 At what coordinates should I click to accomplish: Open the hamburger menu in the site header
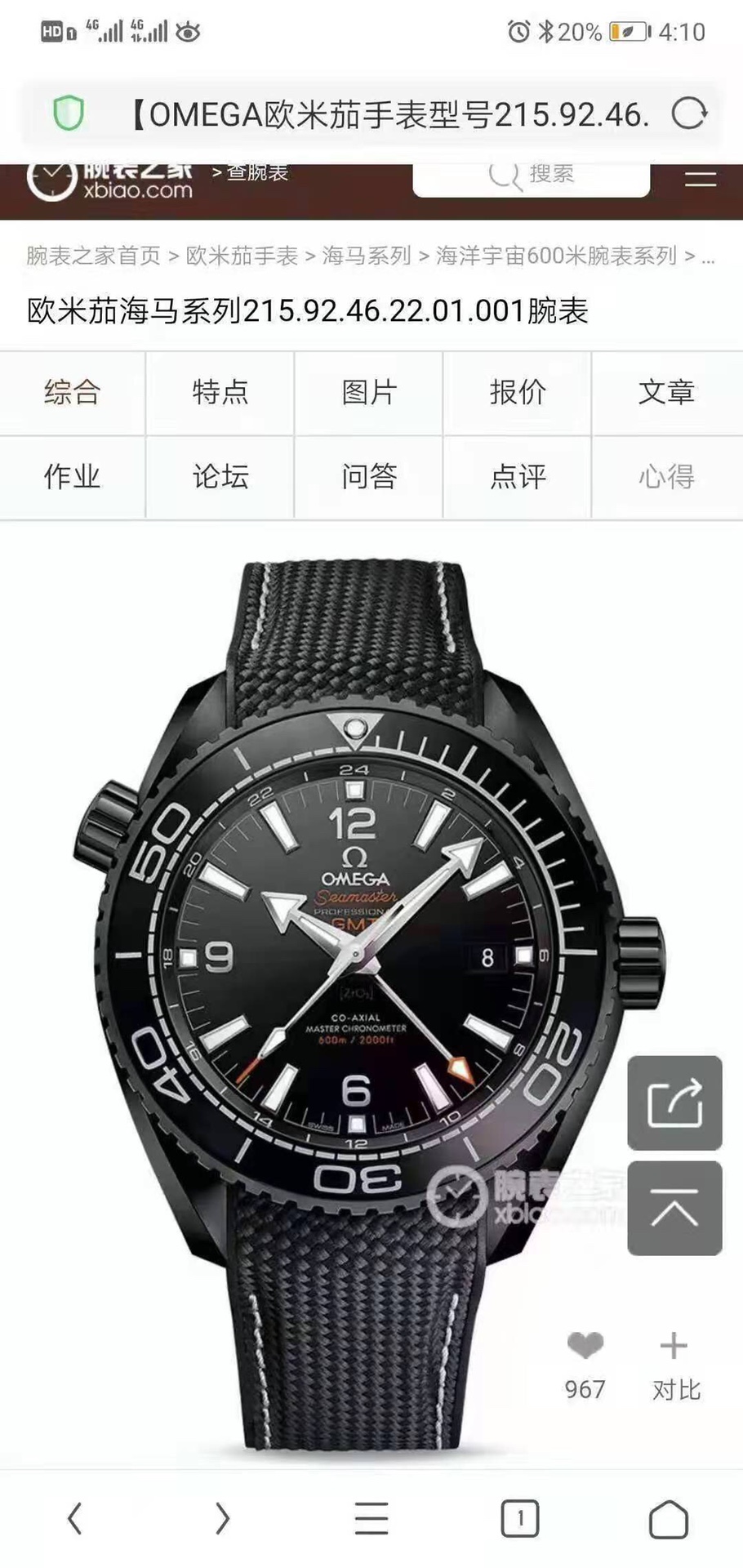click(x=701, y=180)
